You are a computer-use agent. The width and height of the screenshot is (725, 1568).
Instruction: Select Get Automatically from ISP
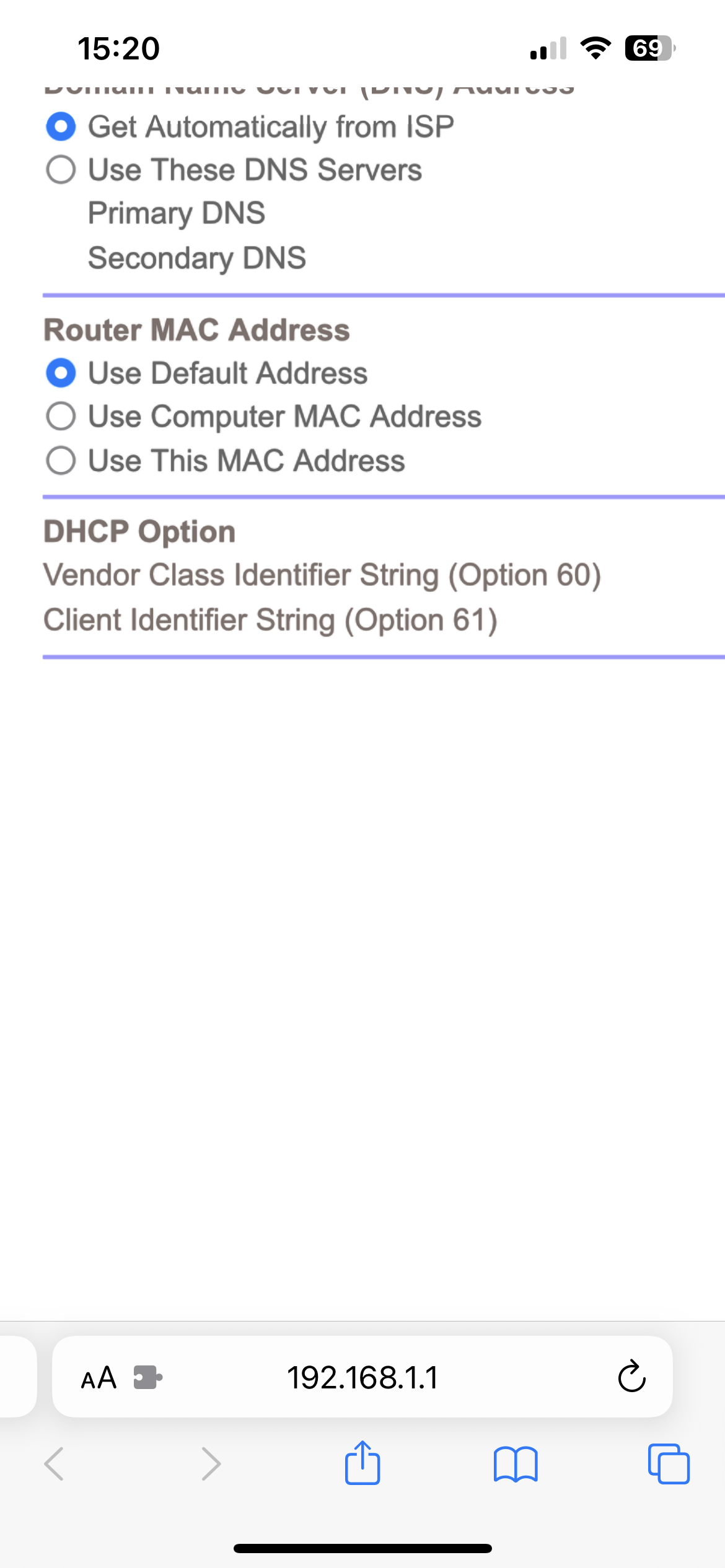(x=61, y=127)
